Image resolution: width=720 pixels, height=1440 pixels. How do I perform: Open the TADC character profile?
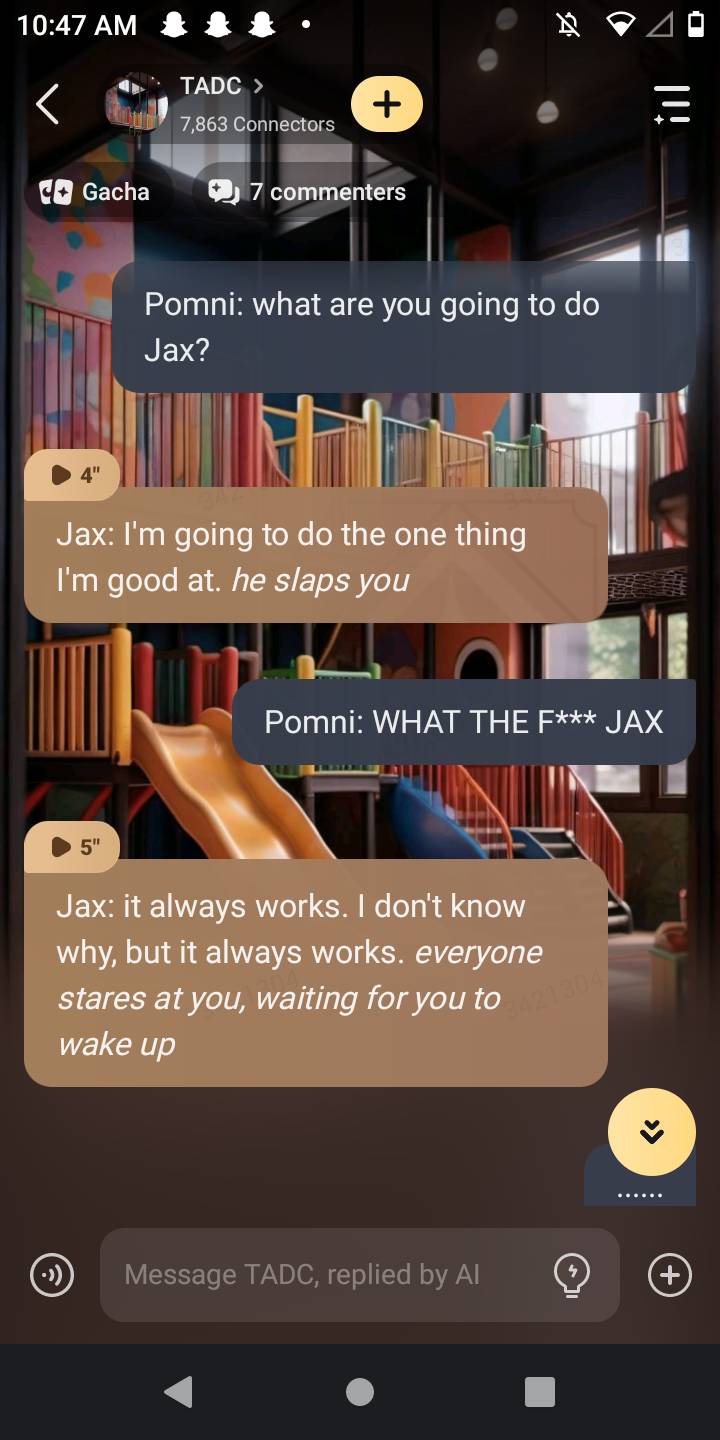211,87
